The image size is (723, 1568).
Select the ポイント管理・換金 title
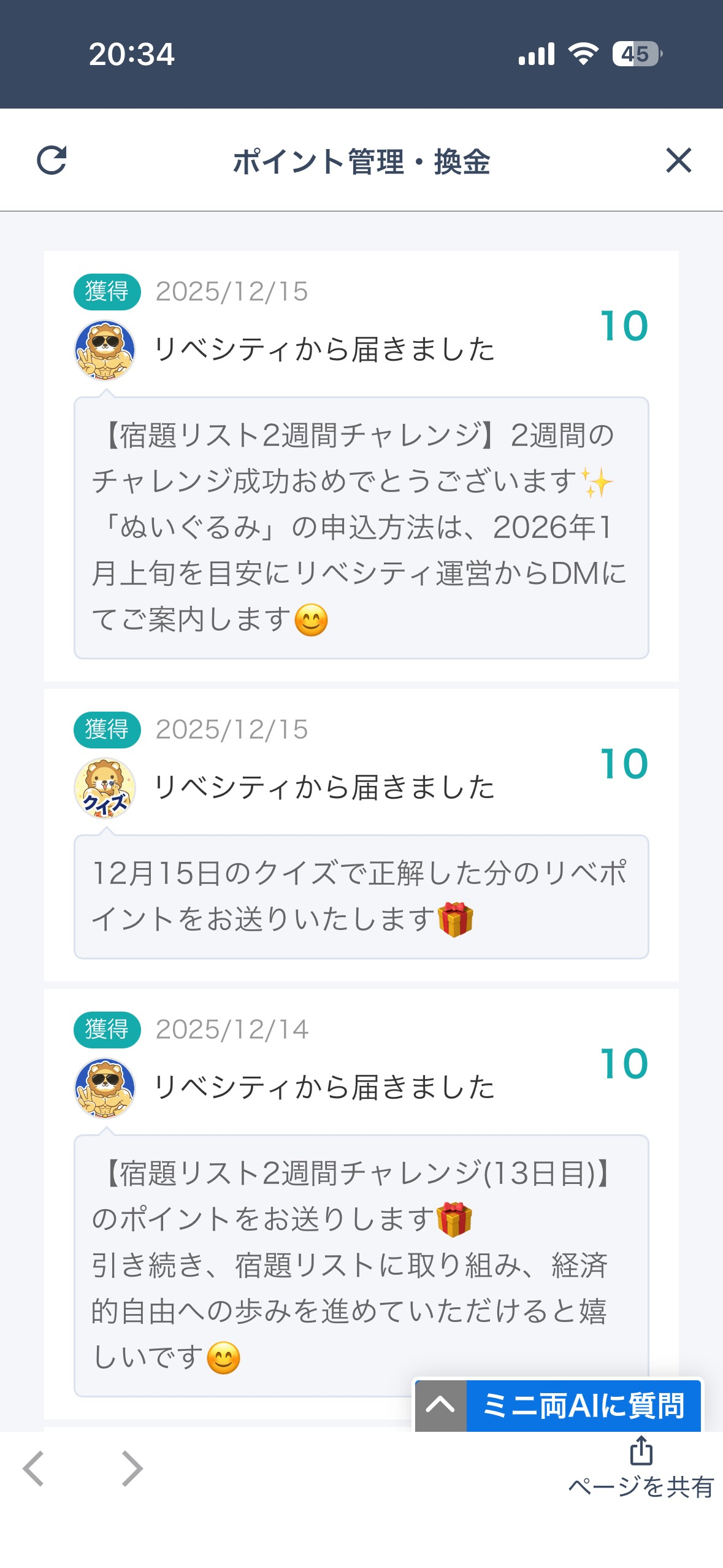[x=361, y=159]
